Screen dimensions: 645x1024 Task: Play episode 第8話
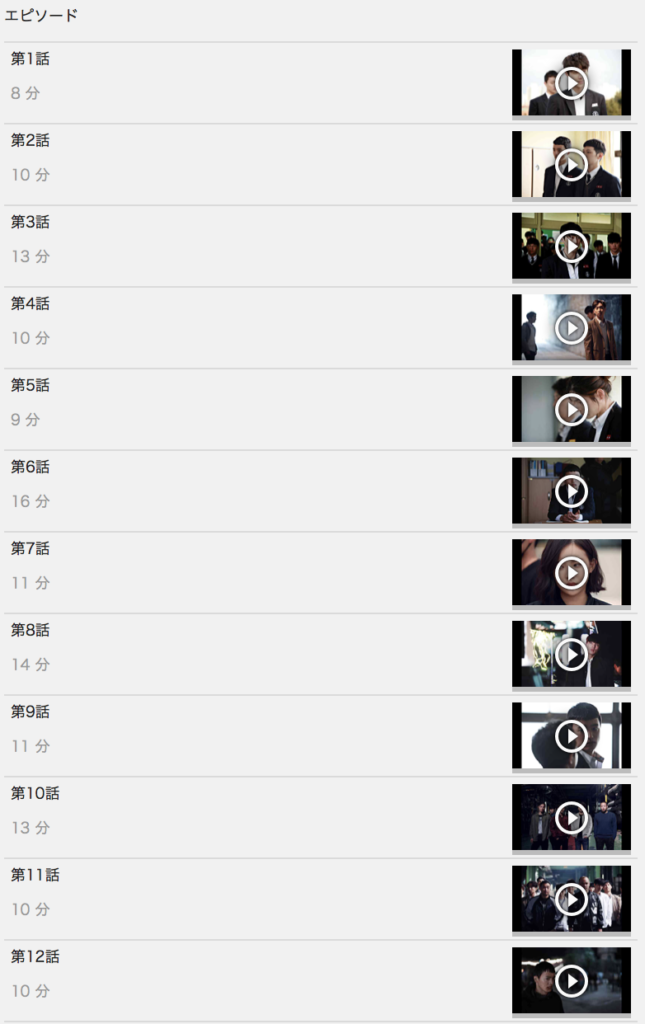click(x=571, y=654)
